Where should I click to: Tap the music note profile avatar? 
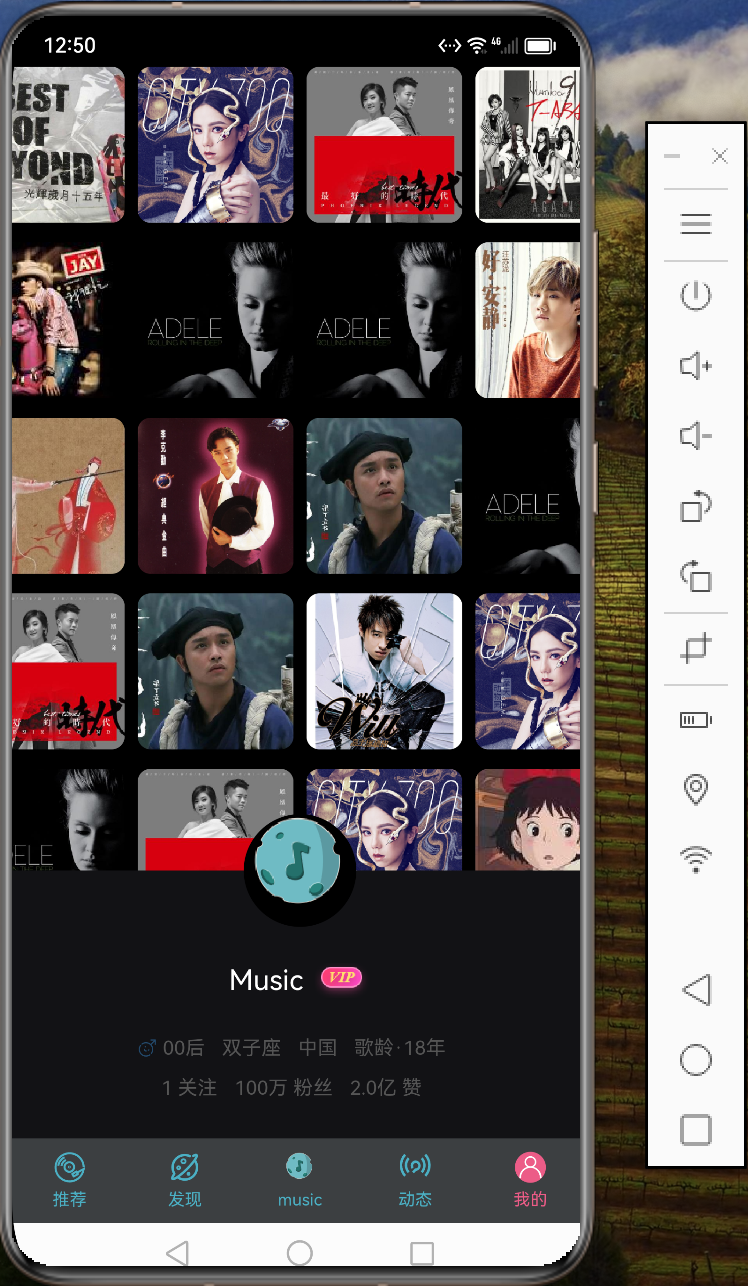point(299,865)
